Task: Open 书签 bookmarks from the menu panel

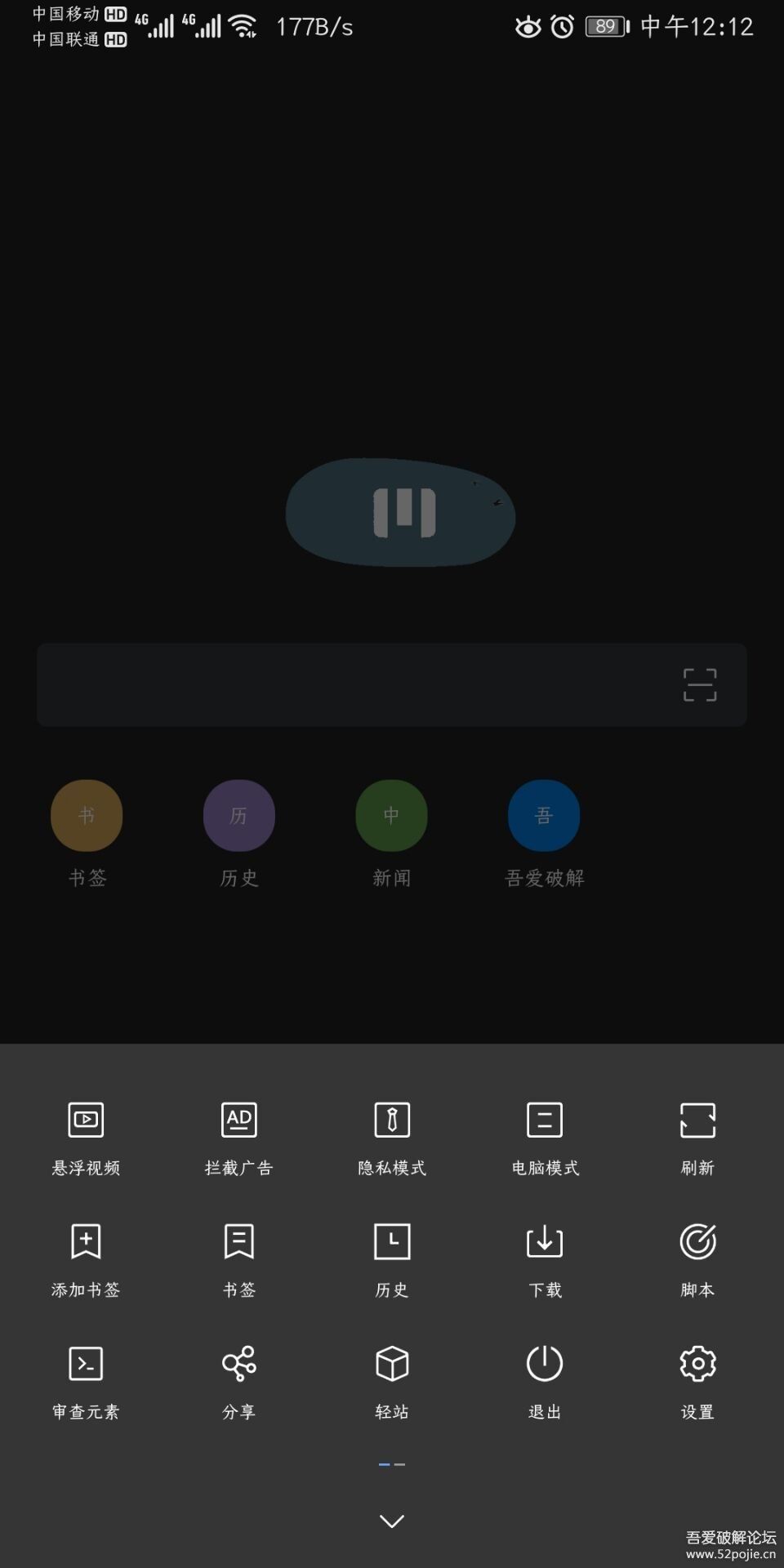Action: [238, 1258]
